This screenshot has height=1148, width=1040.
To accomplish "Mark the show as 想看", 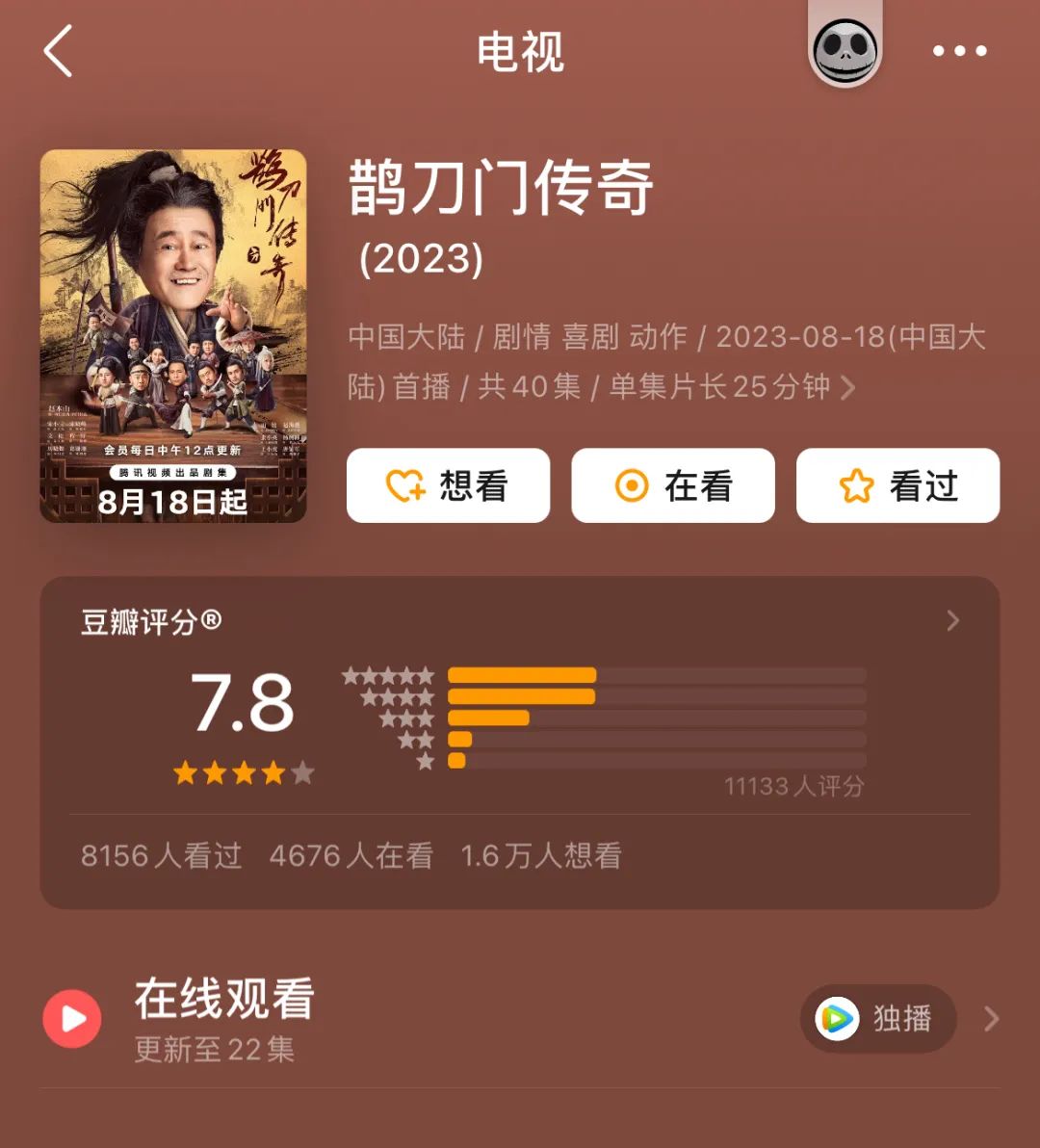I will [x=448, y=486].
